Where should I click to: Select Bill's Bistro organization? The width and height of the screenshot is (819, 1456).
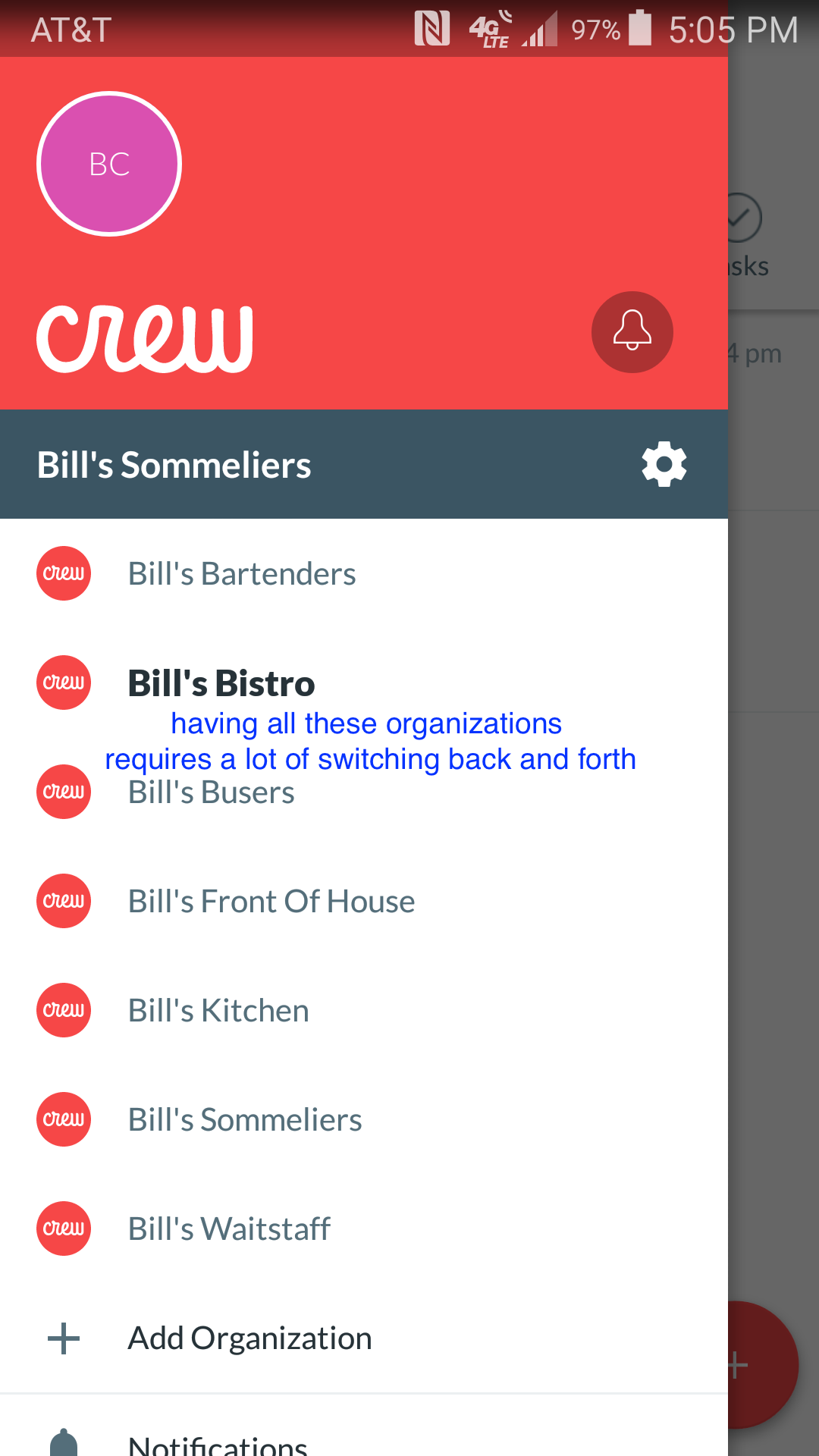[364, 682]
